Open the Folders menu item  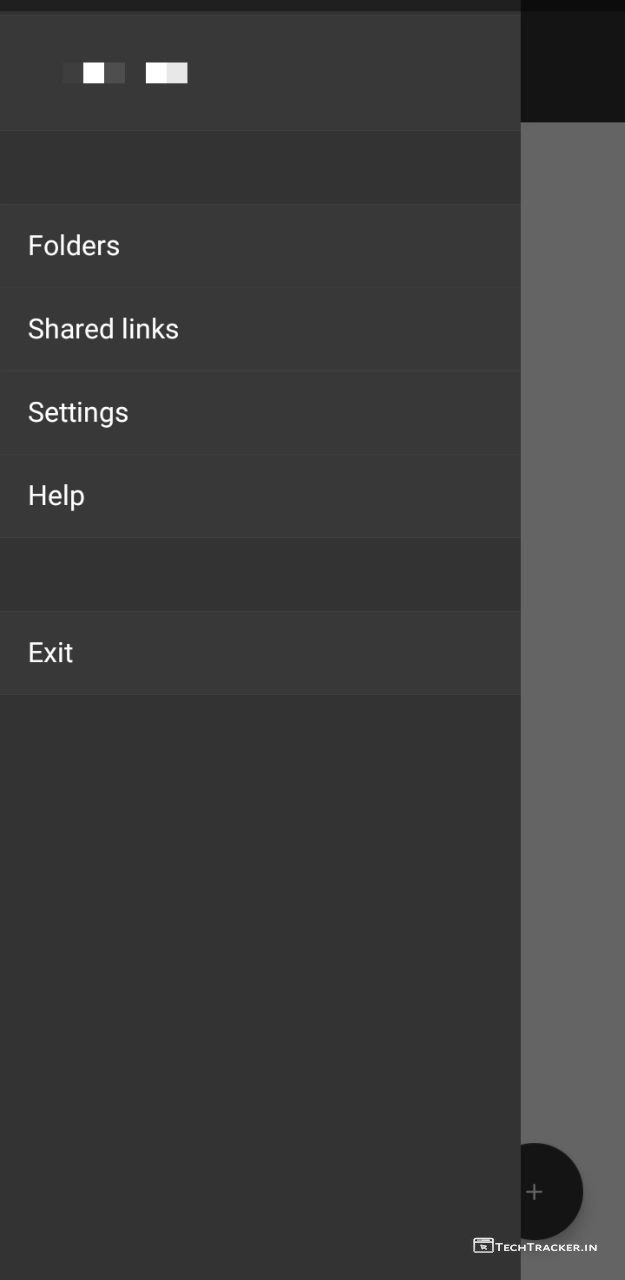[x=74, y=246]
